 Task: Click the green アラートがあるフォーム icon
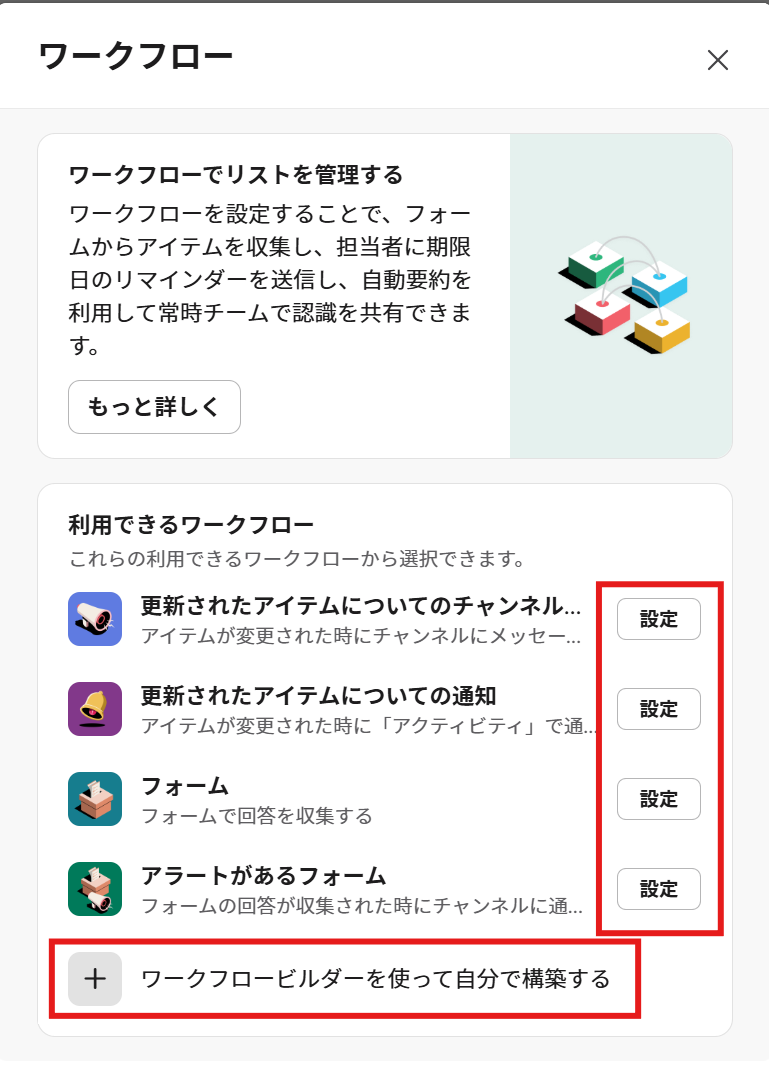95,889
